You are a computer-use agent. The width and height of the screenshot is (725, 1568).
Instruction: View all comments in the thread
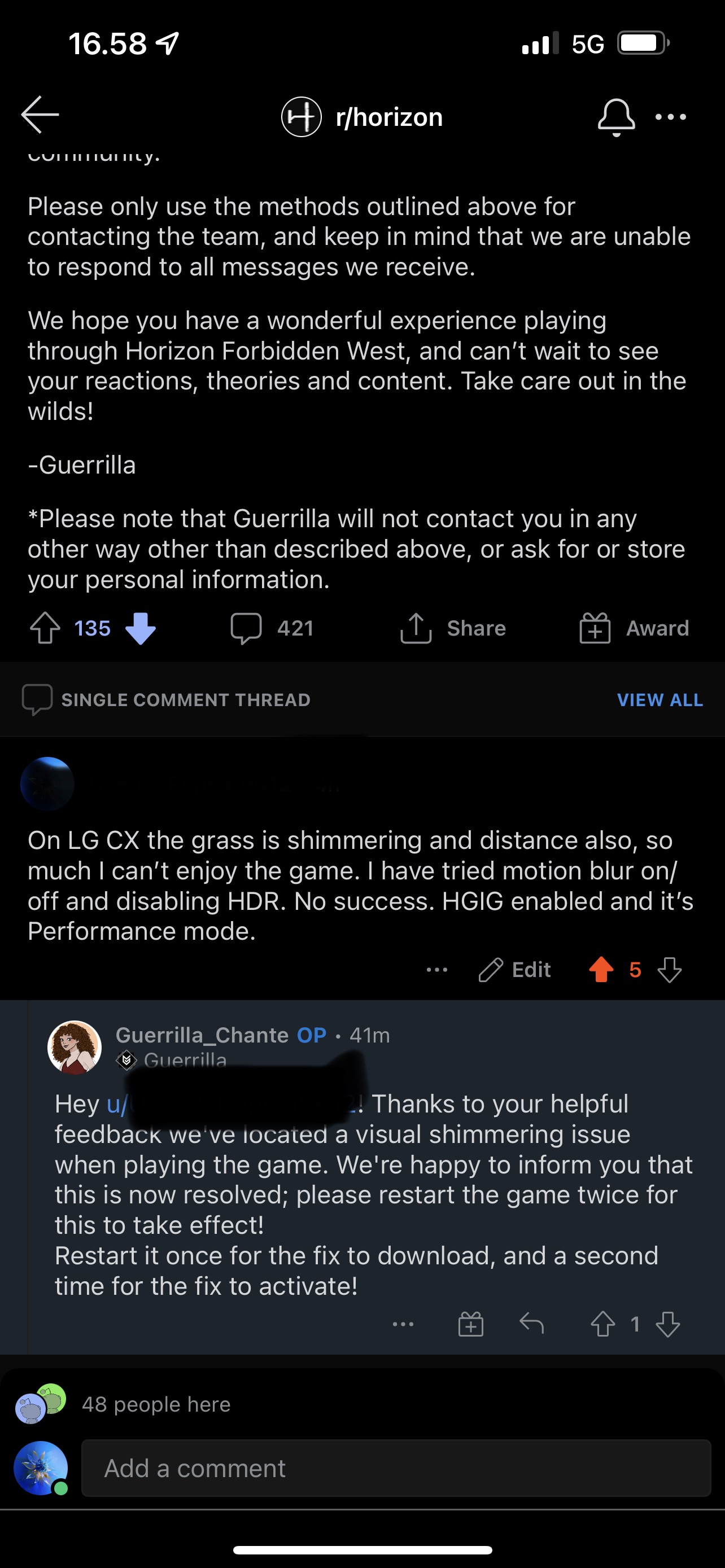[x=660, y=700]
